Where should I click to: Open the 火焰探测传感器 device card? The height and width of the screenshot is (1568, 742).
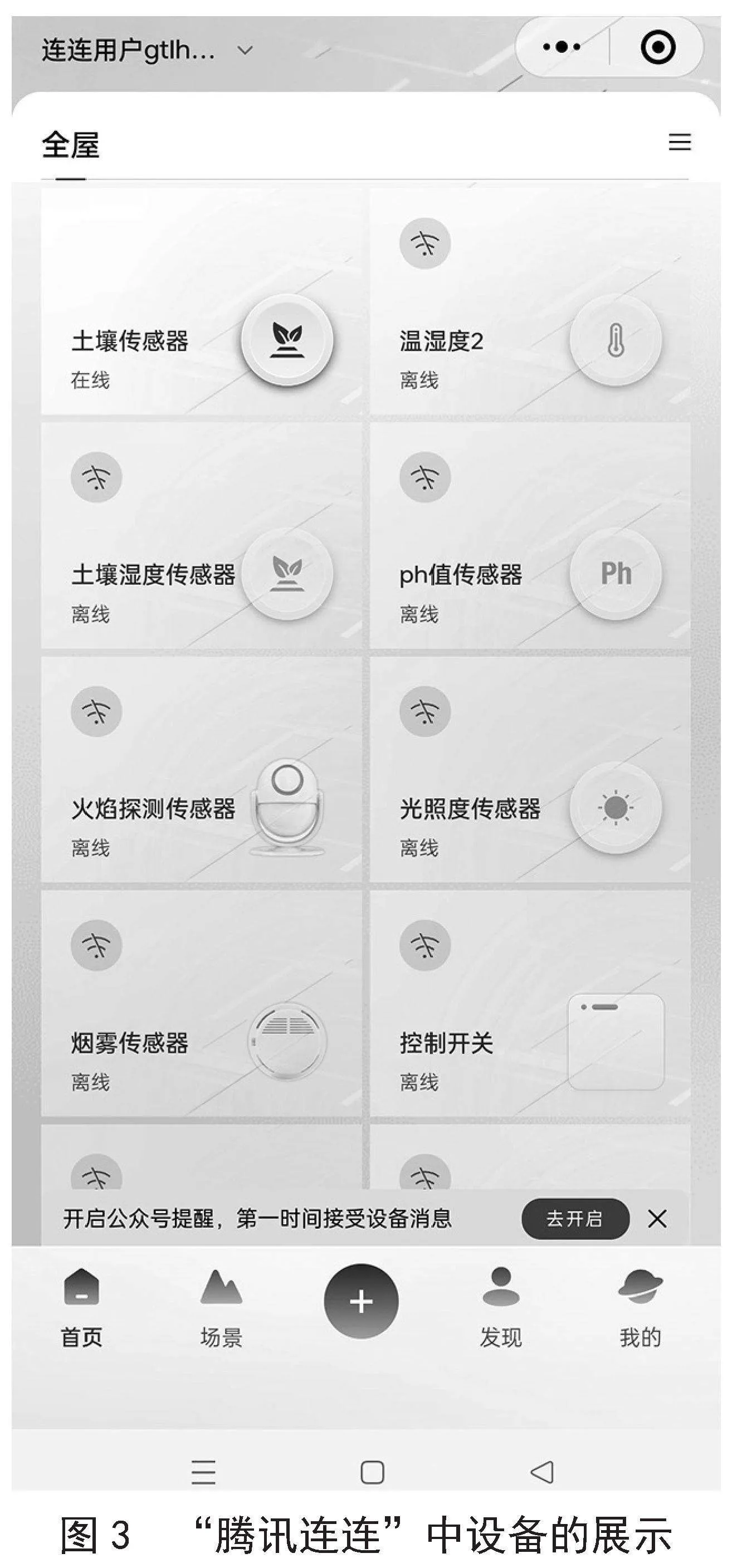tap(201, 770)
